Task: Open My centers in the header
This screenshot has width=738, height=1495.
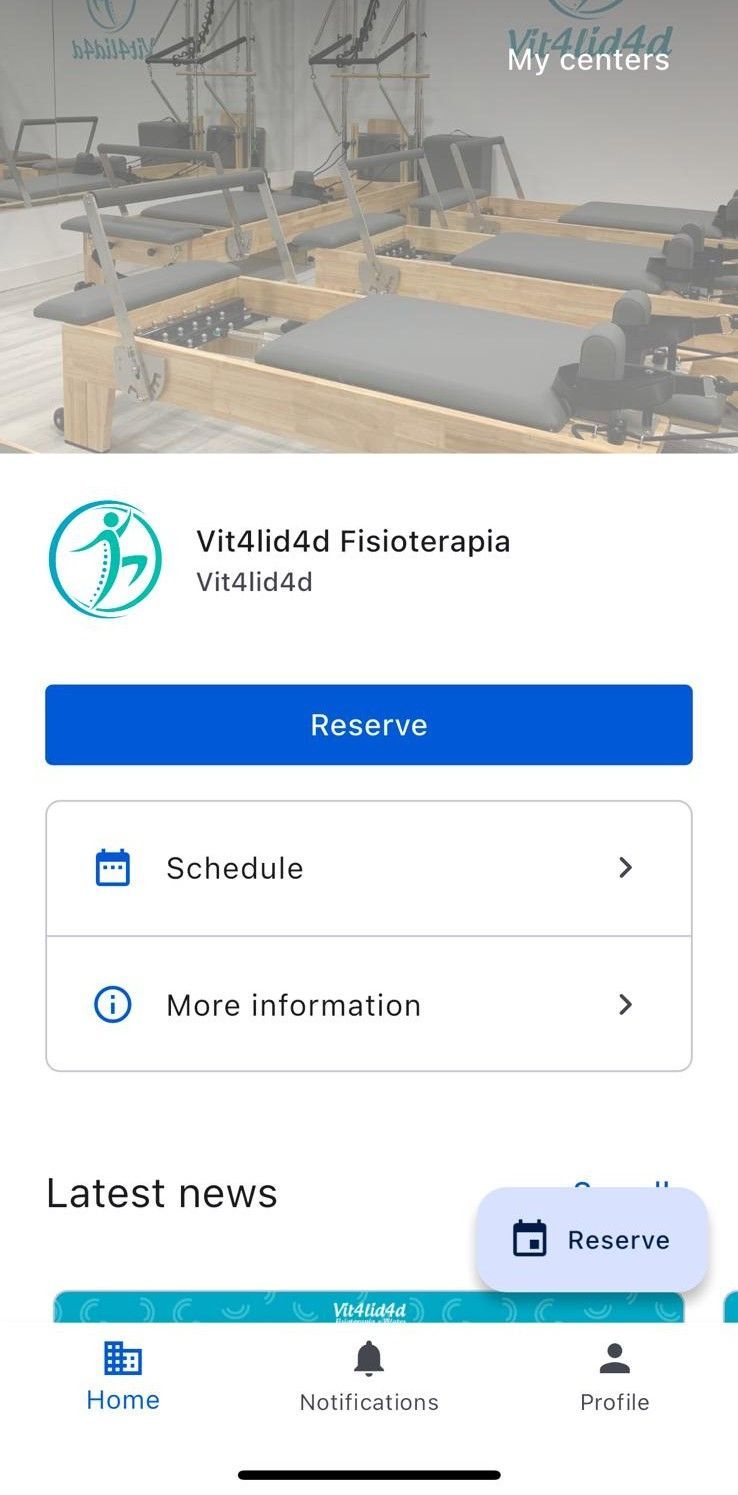Action: point(588,60)
